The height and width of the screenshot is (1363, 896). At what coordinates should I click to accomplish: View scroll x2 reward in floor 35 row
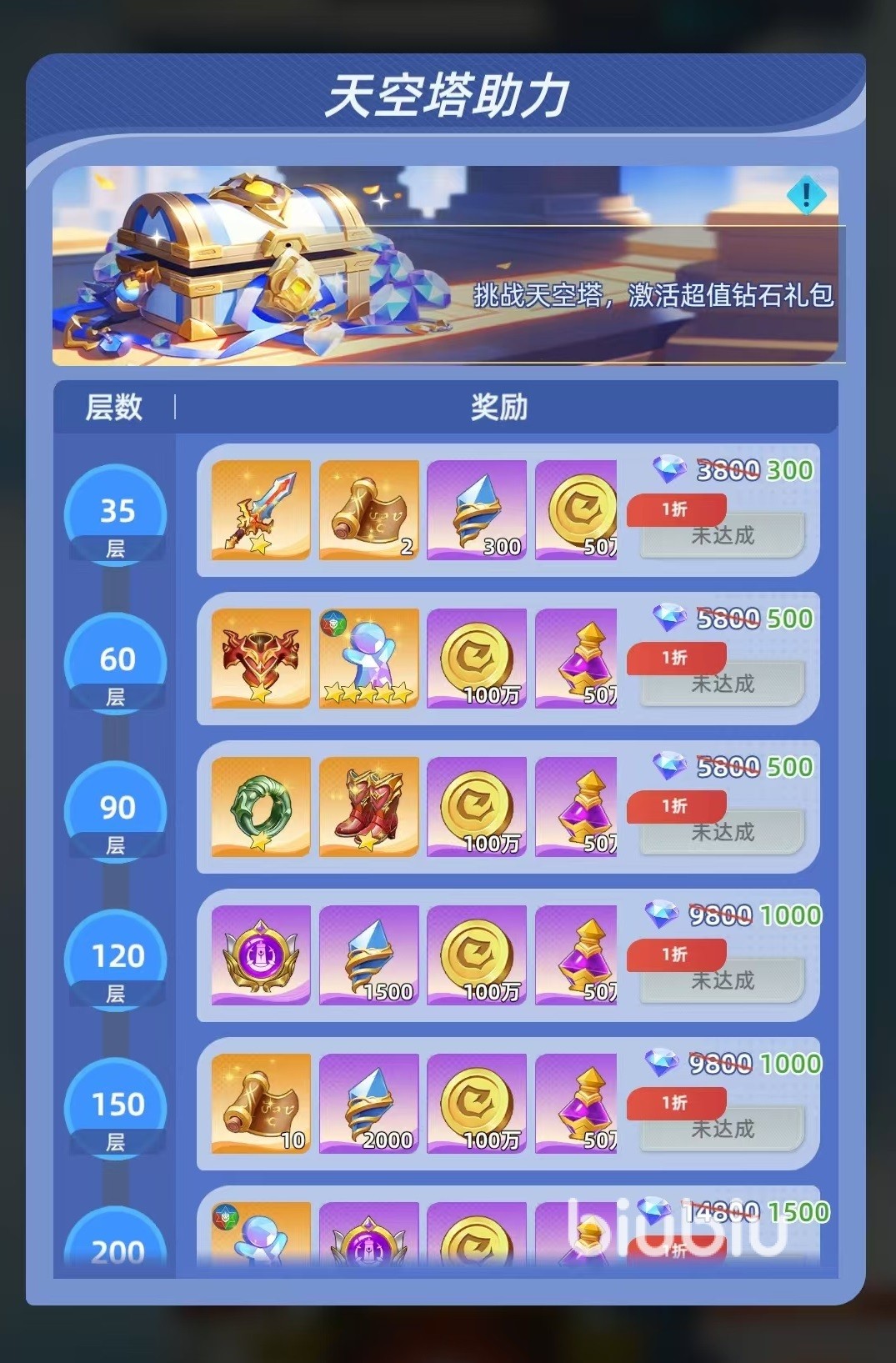368,510
